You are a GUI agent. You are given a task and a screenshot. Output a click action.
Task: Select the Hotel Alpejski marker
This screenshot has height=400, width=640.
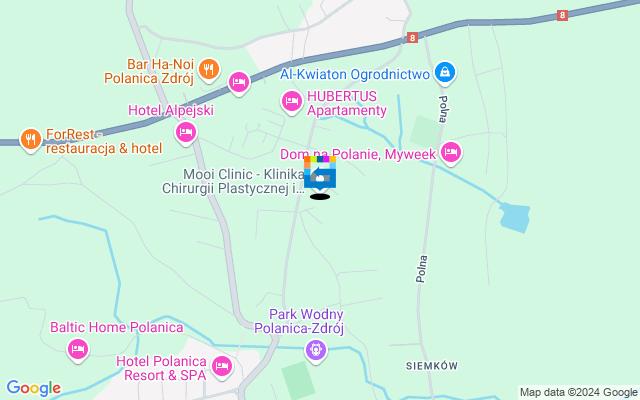(185, 132)
